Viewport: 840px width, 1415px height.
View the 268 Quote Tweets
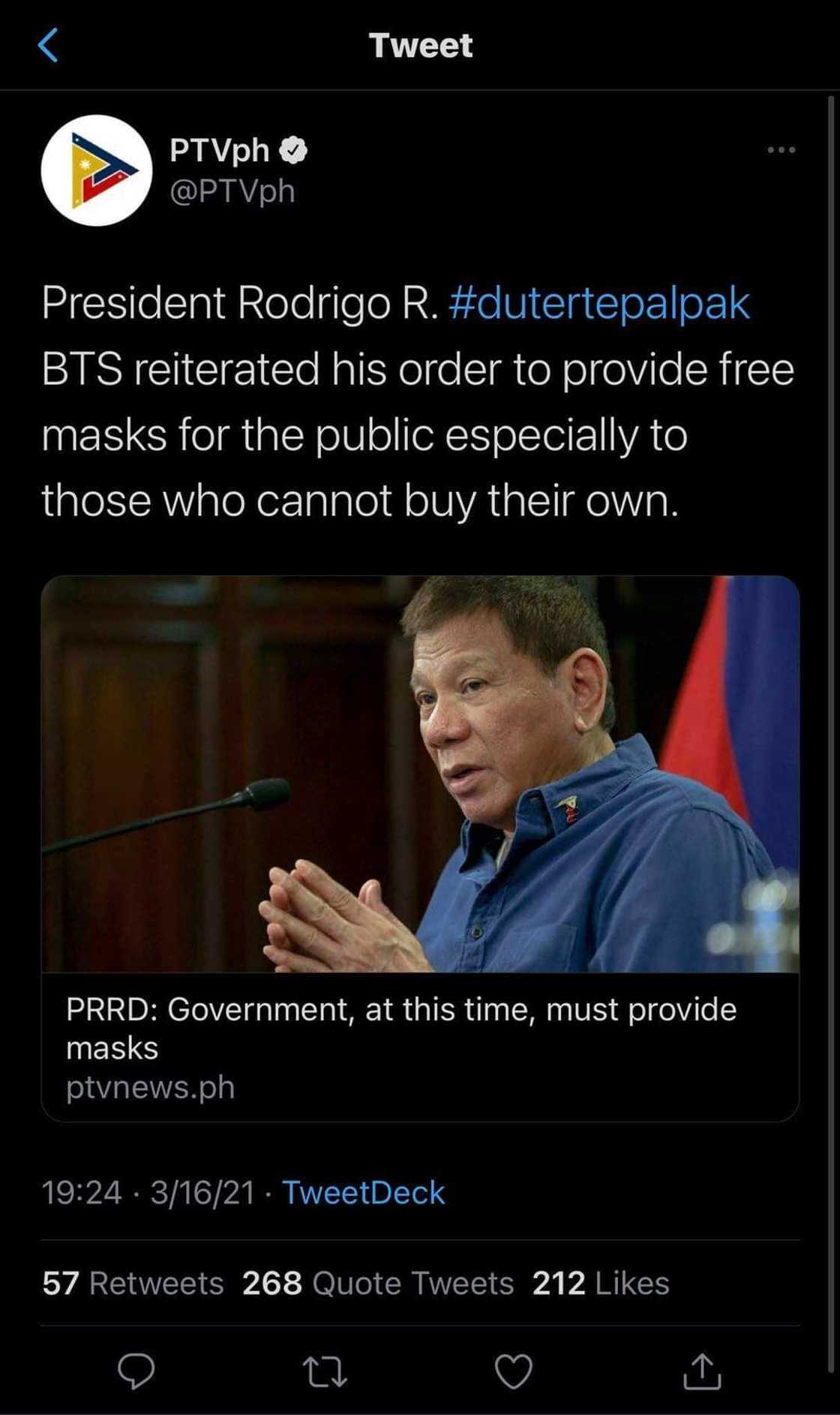point(377,1283)
